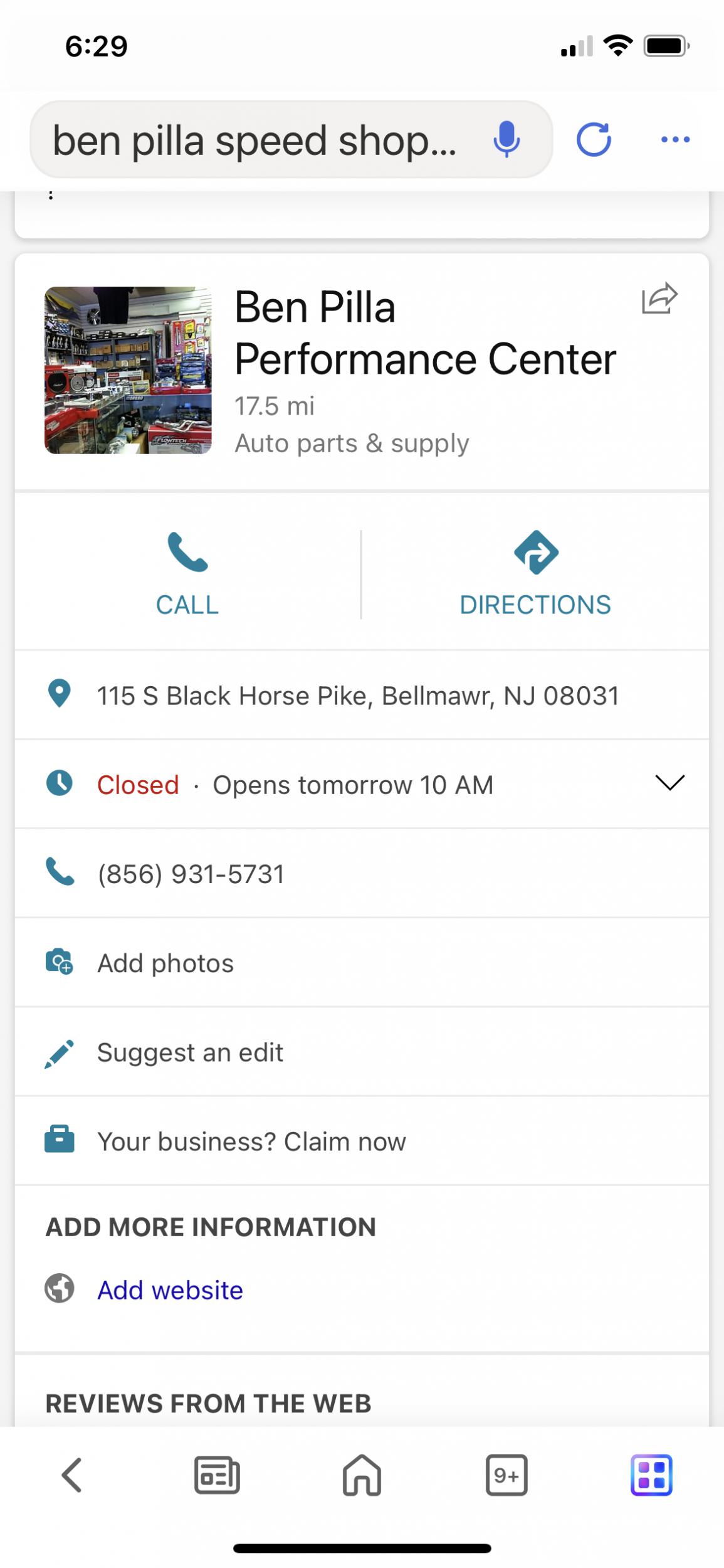Go to the browser home page

[362, 1475]
